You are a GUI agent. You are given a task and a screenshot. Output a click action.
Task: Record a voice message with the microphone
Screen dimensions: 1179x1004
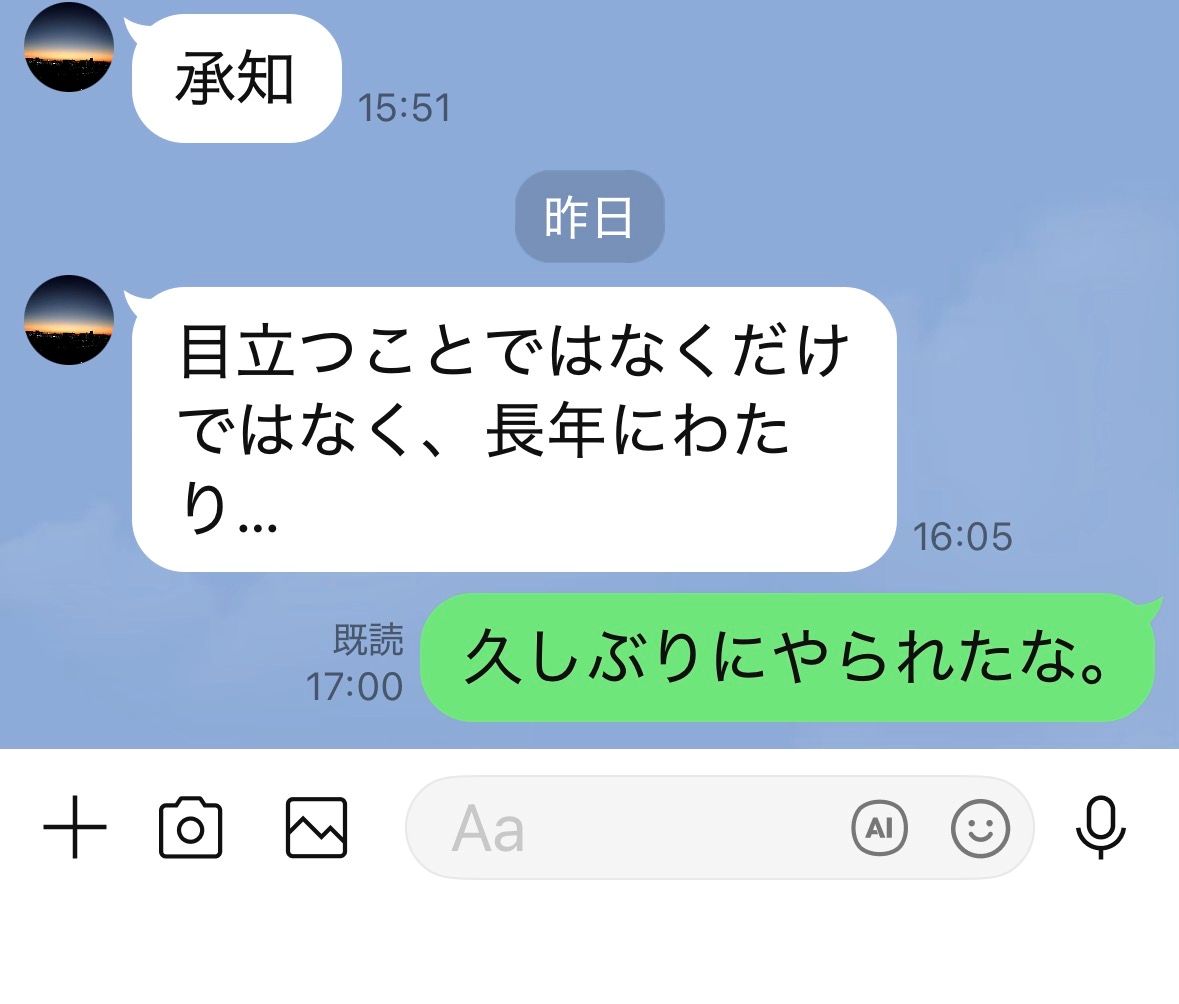click(1101, 828)
